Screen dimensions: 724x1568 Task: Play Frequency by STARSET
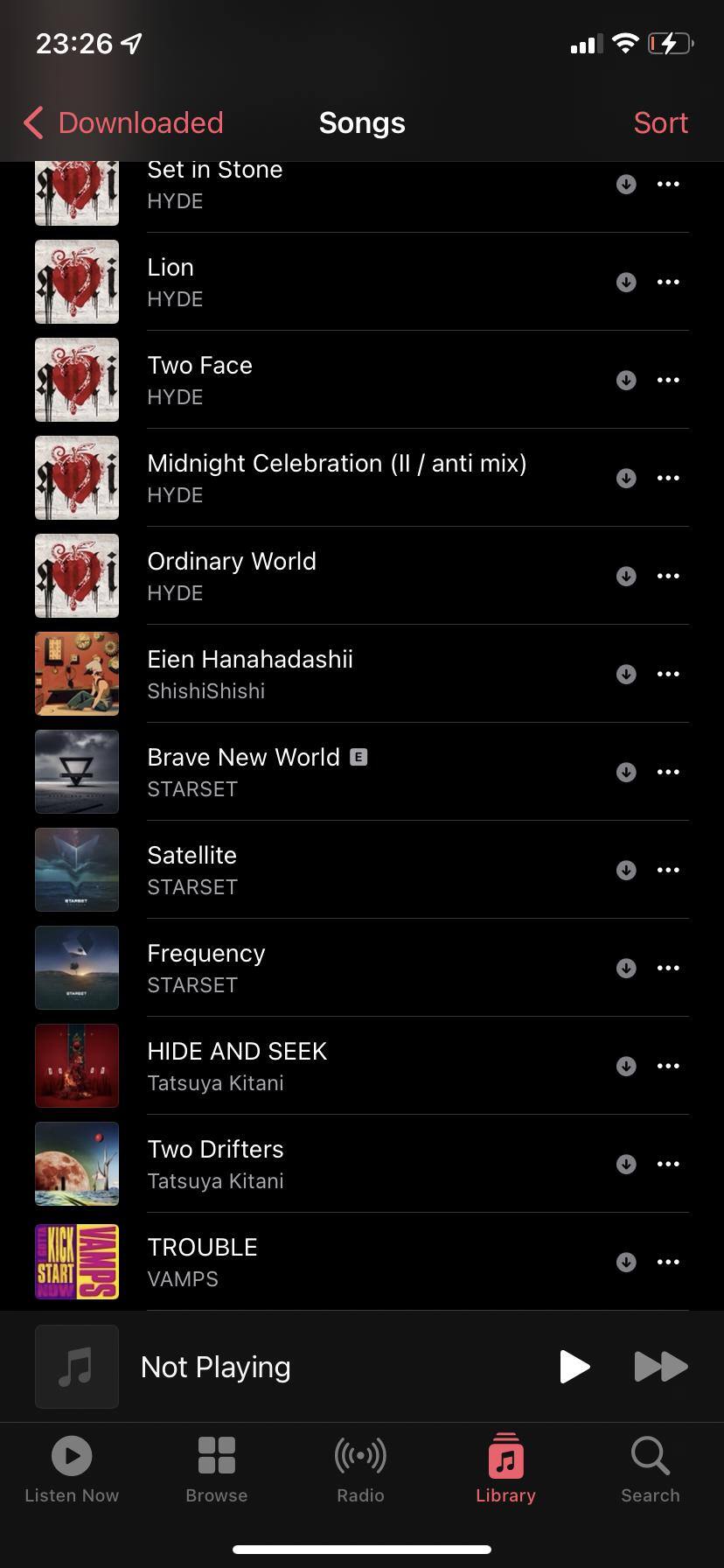[x=350, y=968]
